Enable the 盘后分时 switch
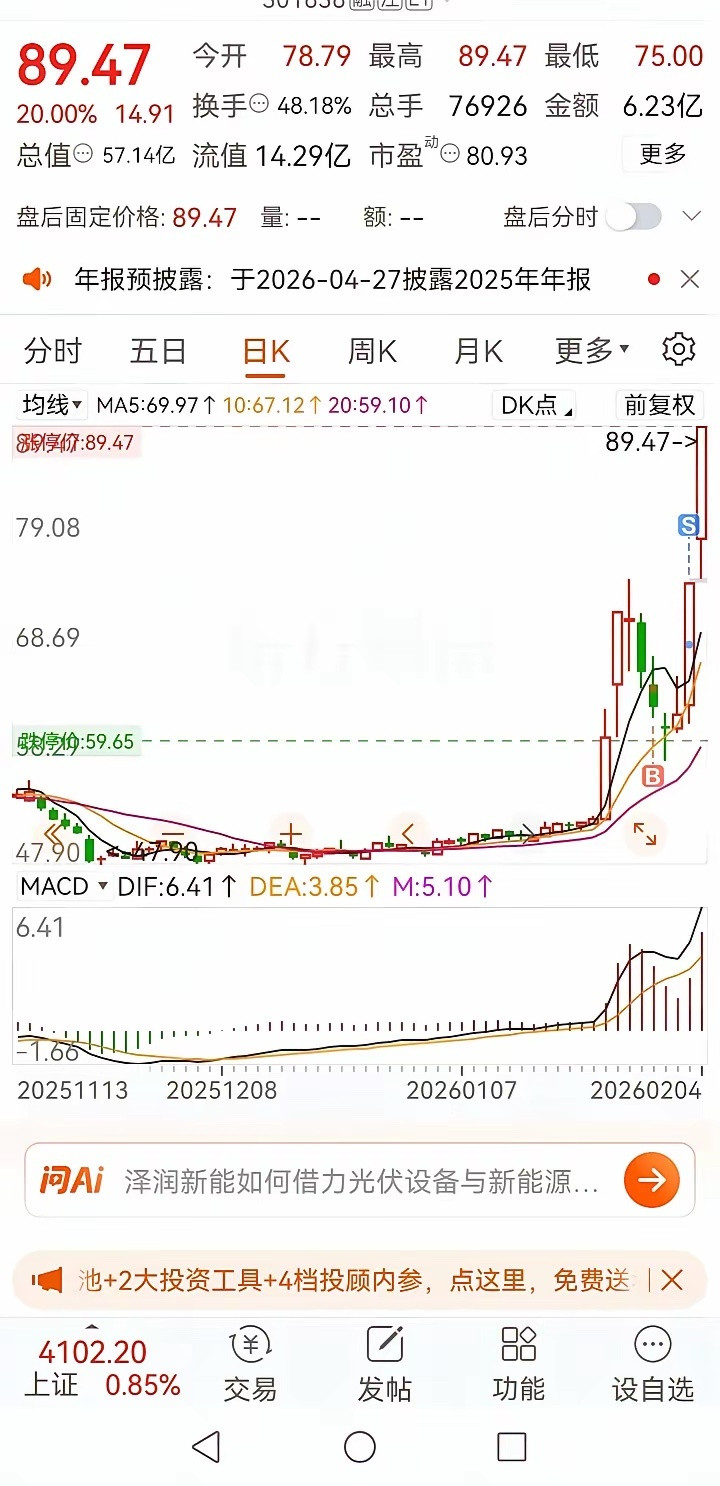Viewport: 720px width, 1486px height. (632, 215)
